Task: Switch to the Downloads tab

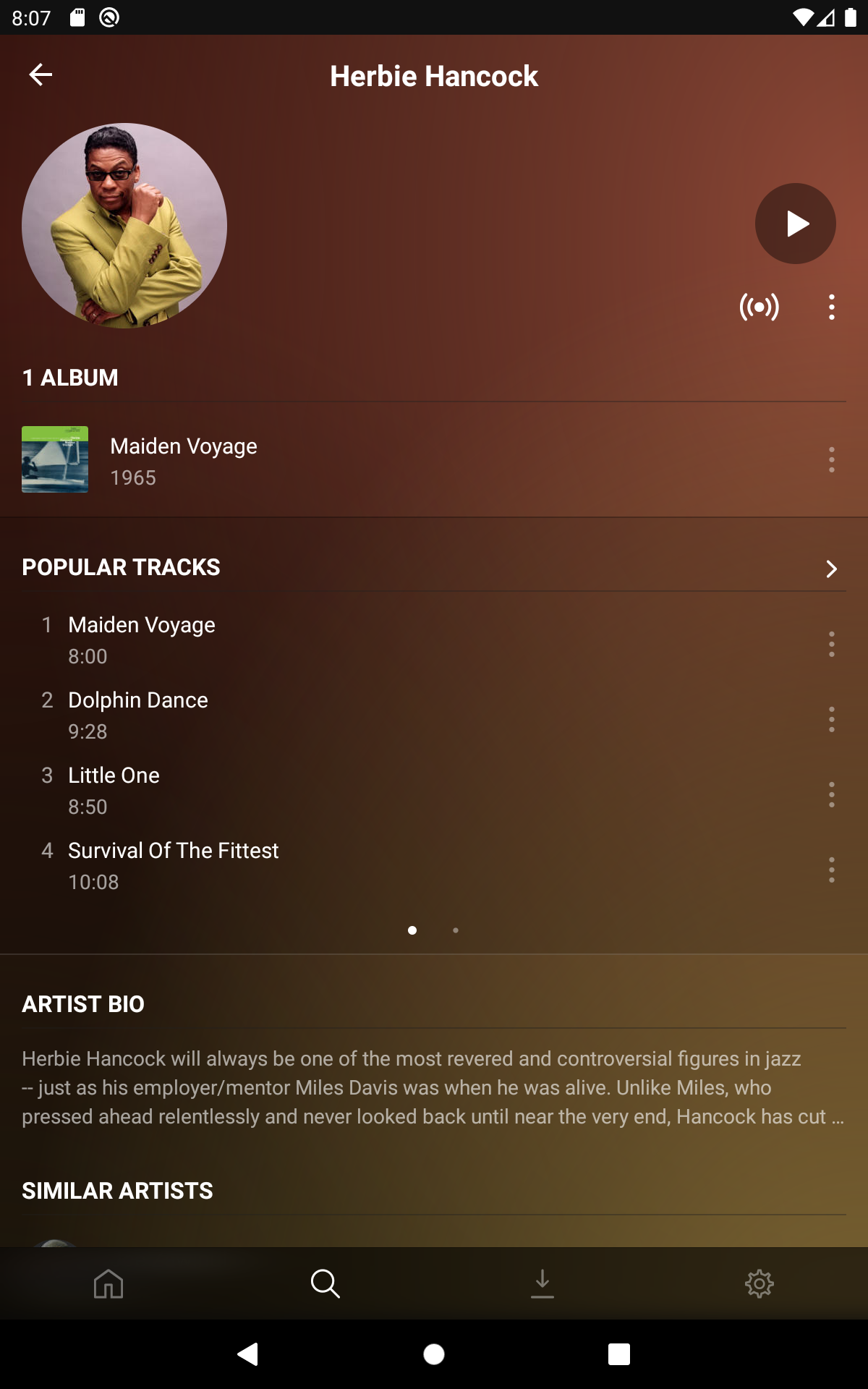Action: 542,1283
